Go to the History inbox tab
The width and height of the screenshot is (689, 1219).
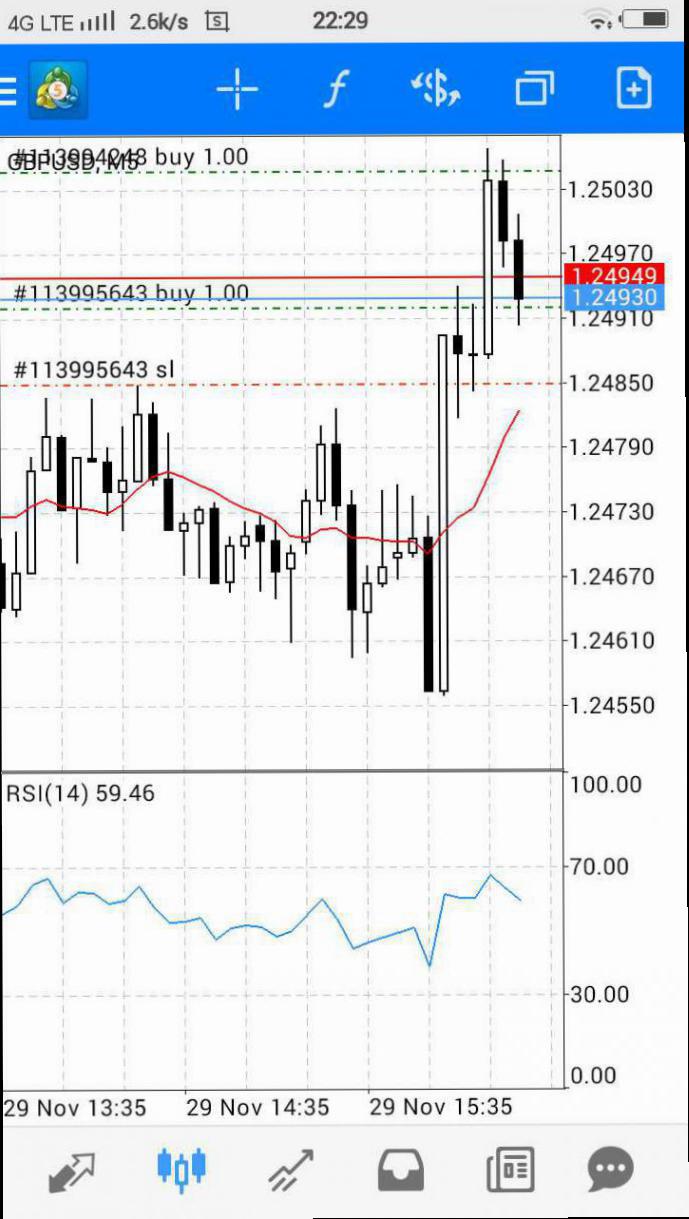click(x=400, y=1170)
